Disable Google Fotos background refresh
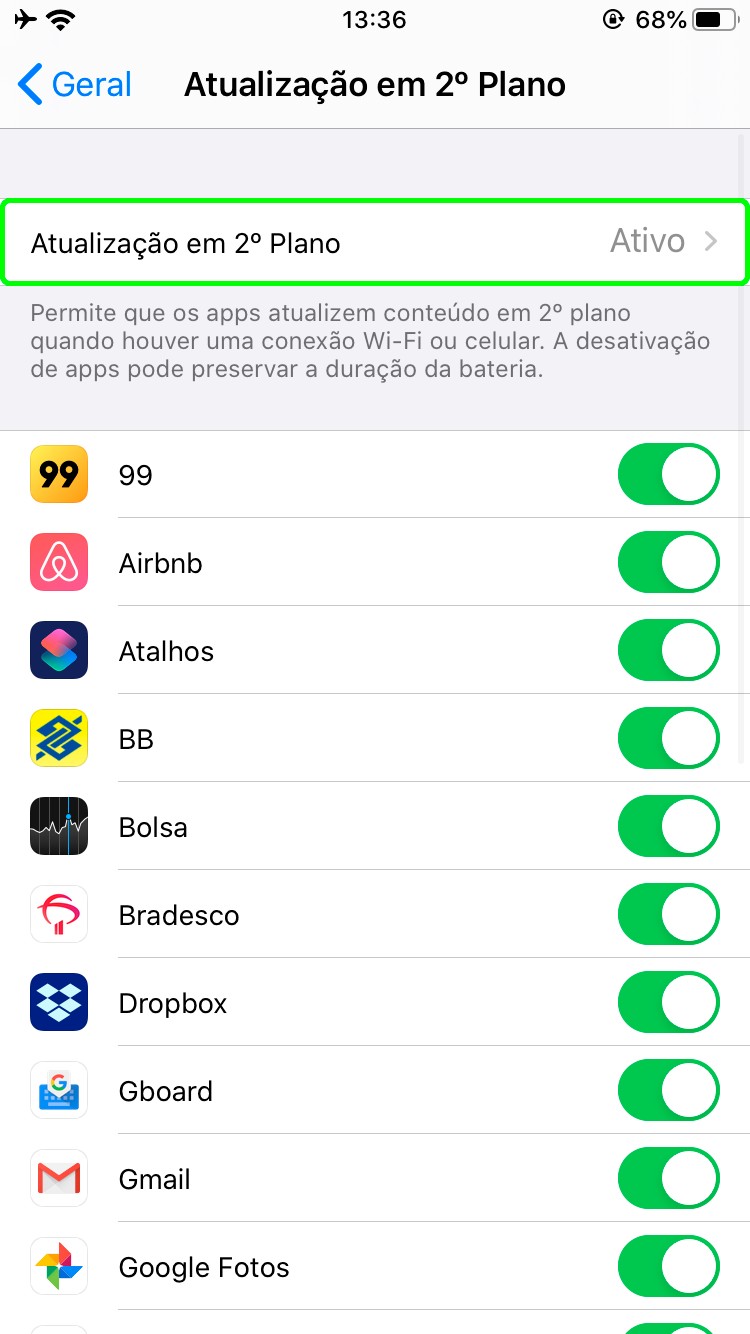 click(x=668, y=1267)
